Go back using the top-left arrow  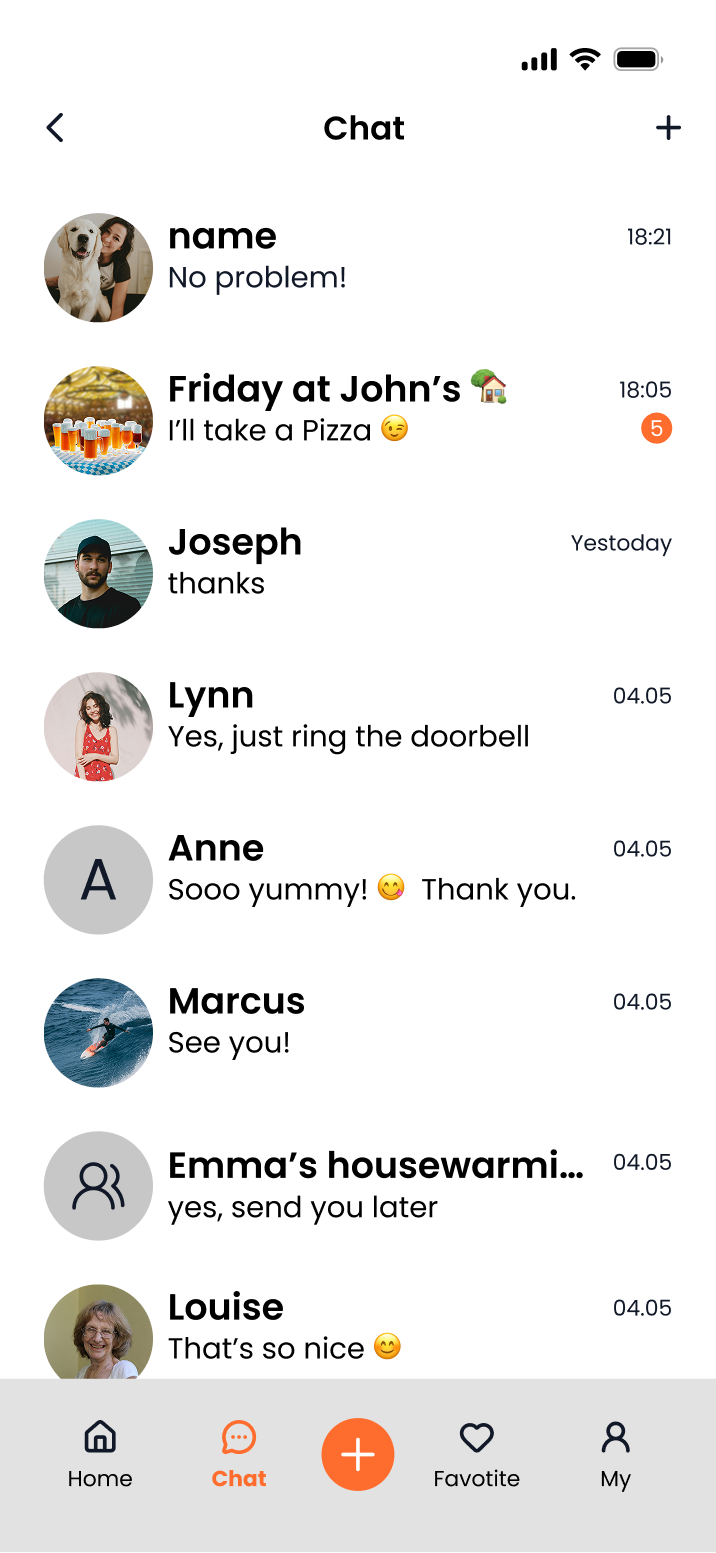pyautogui.click(x=55, y=128)
